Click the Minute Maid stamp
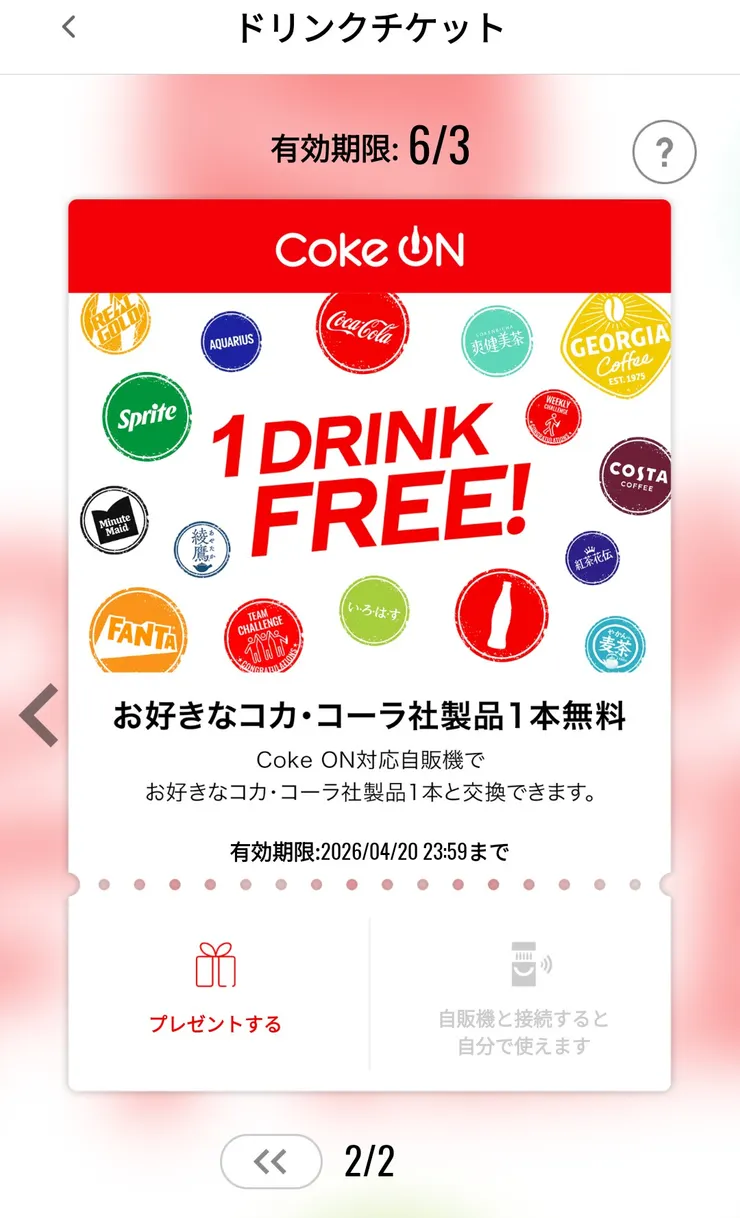This screenshot has width=740, height=1218. pyautogui.click(x=115, y=521)
